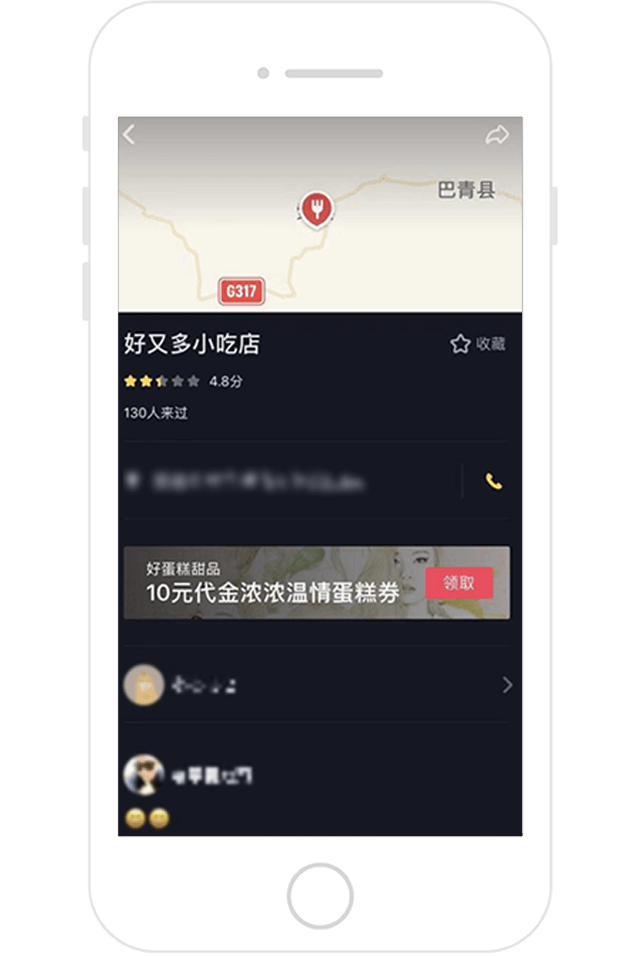Share this shop via the arrow icon
This screenshot has height=956, width=640.
pyautogui.click(x=497, y=135)
